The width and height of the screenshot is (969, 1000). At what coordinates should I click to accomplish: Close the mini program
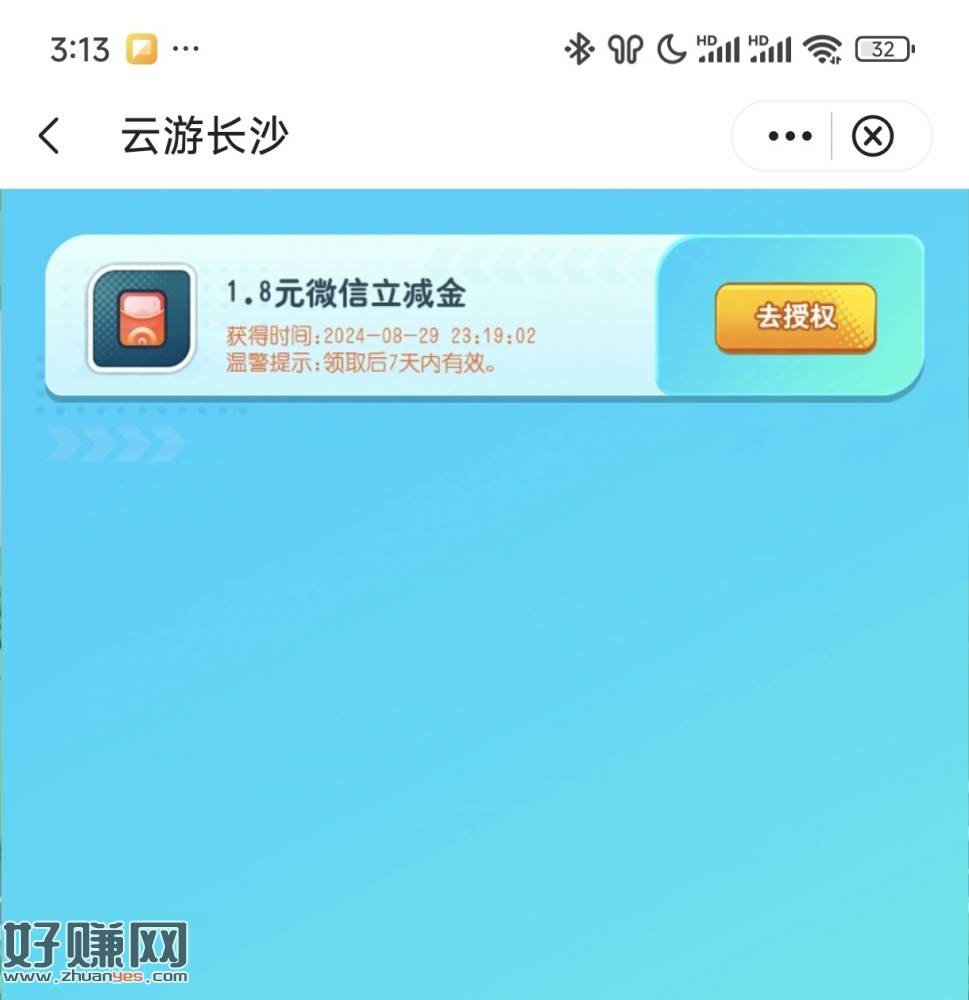point(872,136)
